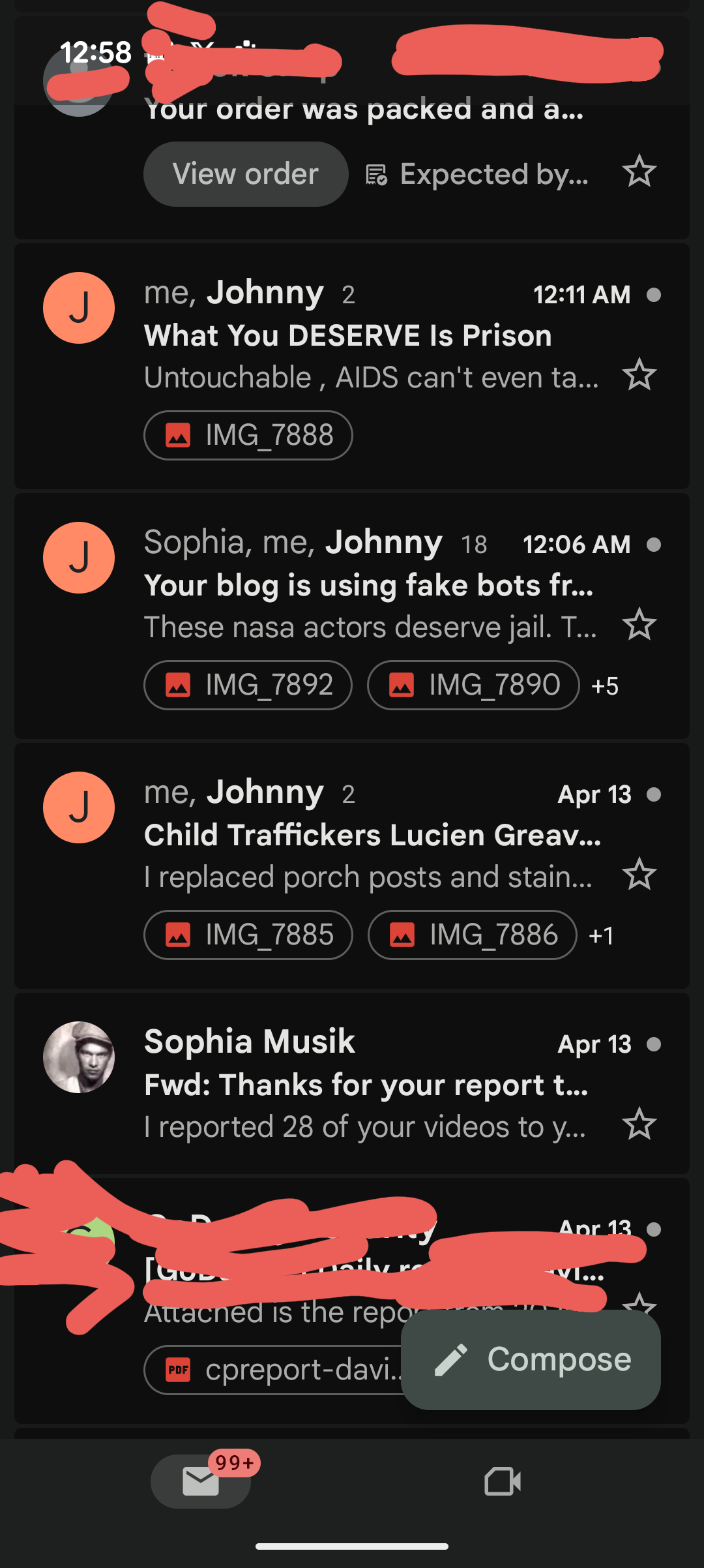704x1568 pixels.
Task: Open the IMG_7885 attachment
Action: click(248, 935)
